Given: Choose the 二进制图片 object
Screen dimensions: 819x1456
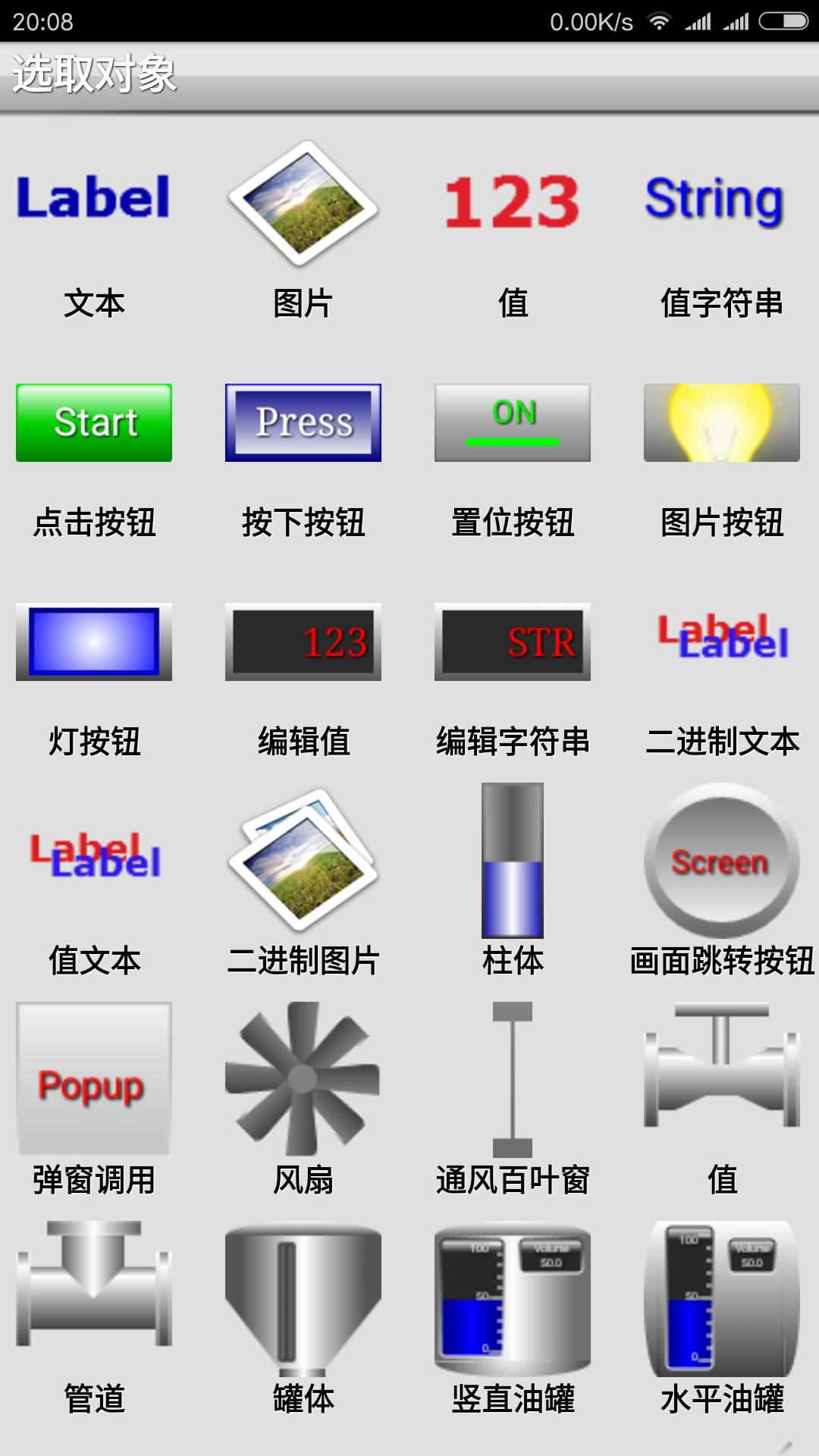Looking at the screenshot, I should [x=303, y=860].
